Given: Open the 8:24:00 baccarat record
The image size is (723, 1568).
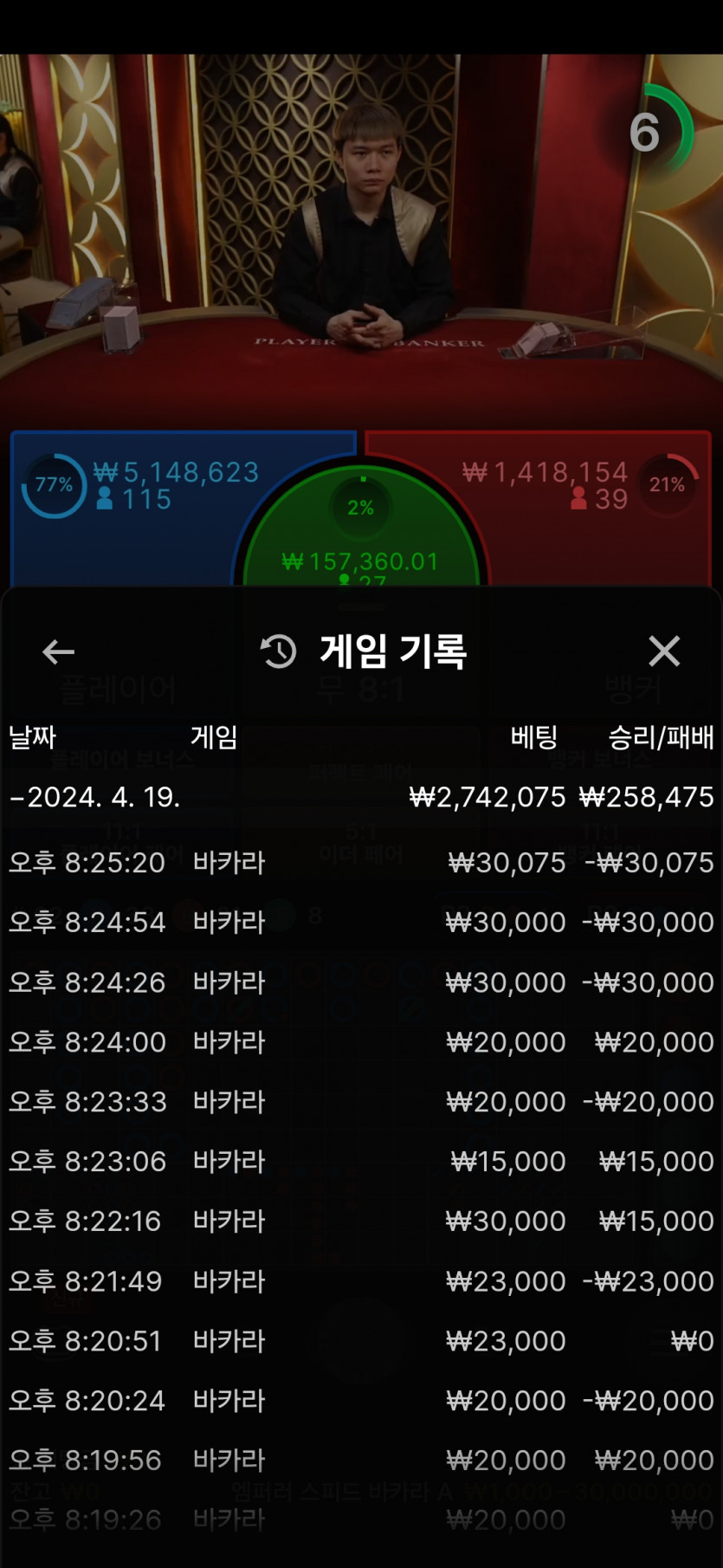Looking at the screenshot, I should pyautogui.click(x=361, y=1042).
